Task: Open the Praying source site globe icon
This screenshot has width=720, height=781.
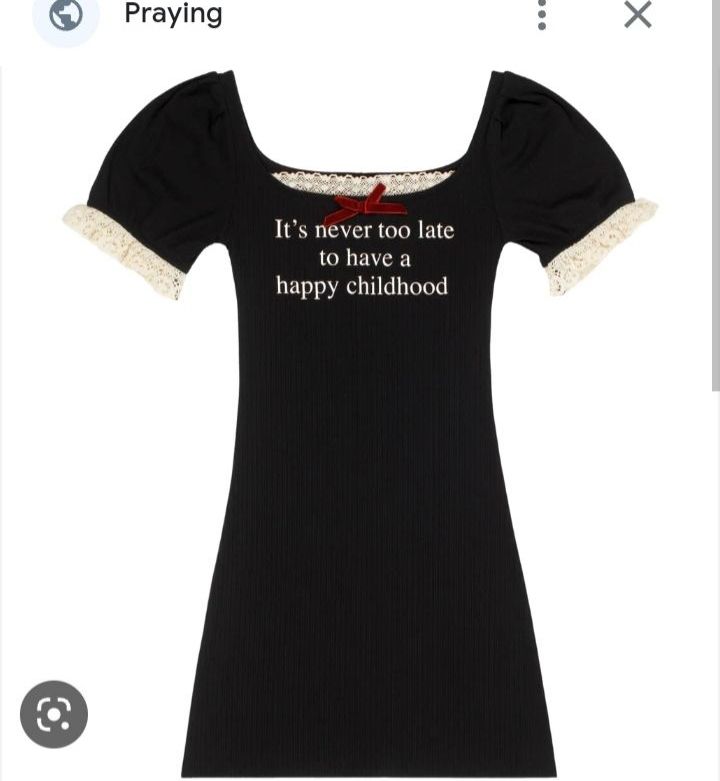Action: tap(66, 17)
